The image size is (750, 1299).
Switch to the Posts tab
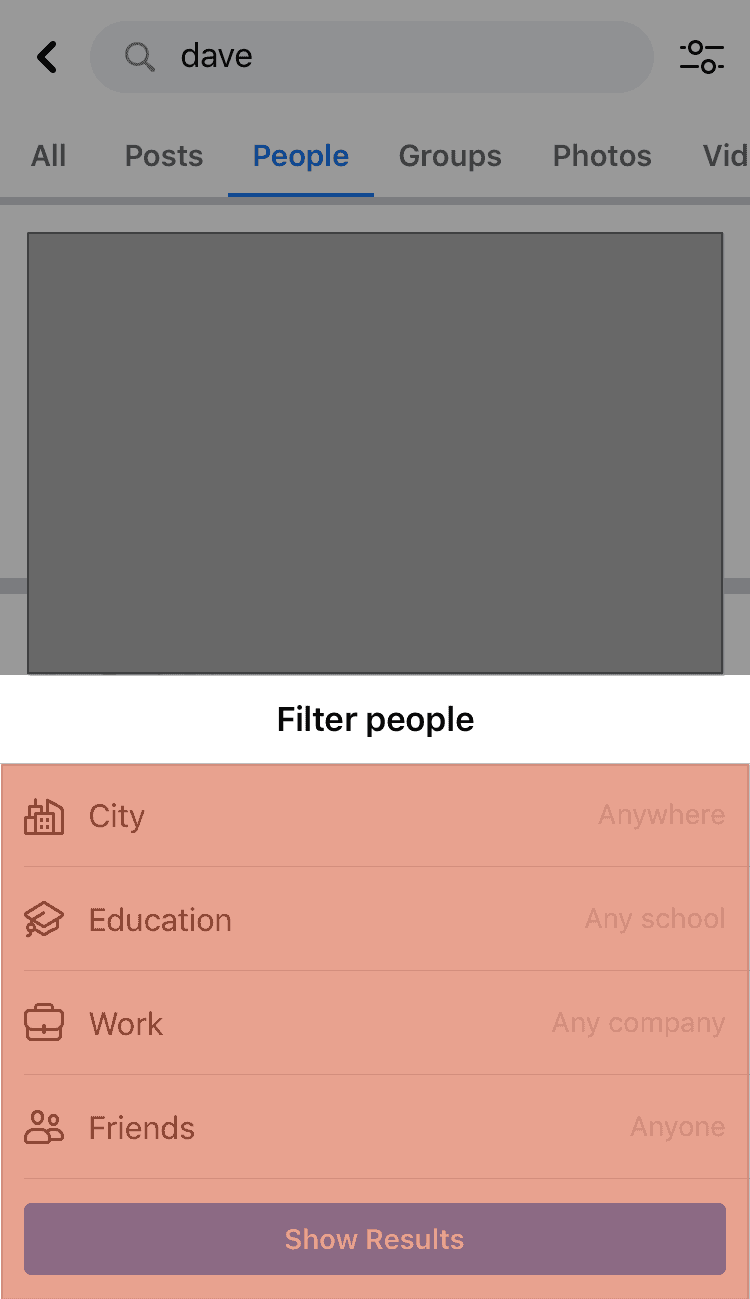tap(164, 156)
